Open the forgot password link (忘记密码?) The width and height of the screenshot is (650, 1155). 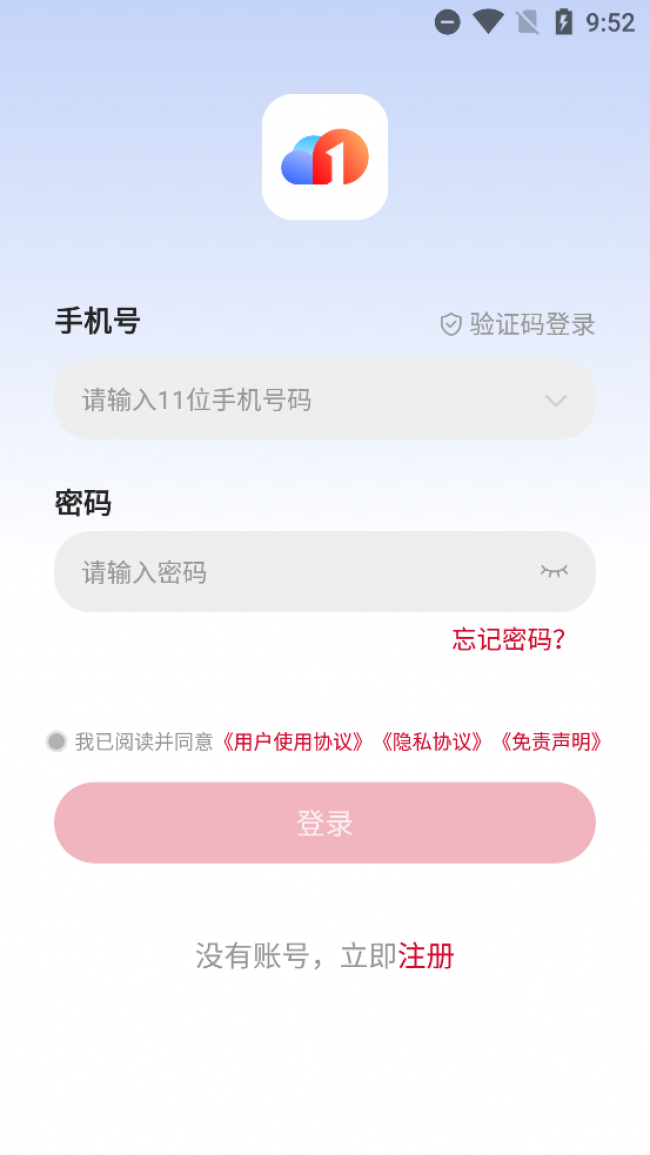tap(509, 640)
